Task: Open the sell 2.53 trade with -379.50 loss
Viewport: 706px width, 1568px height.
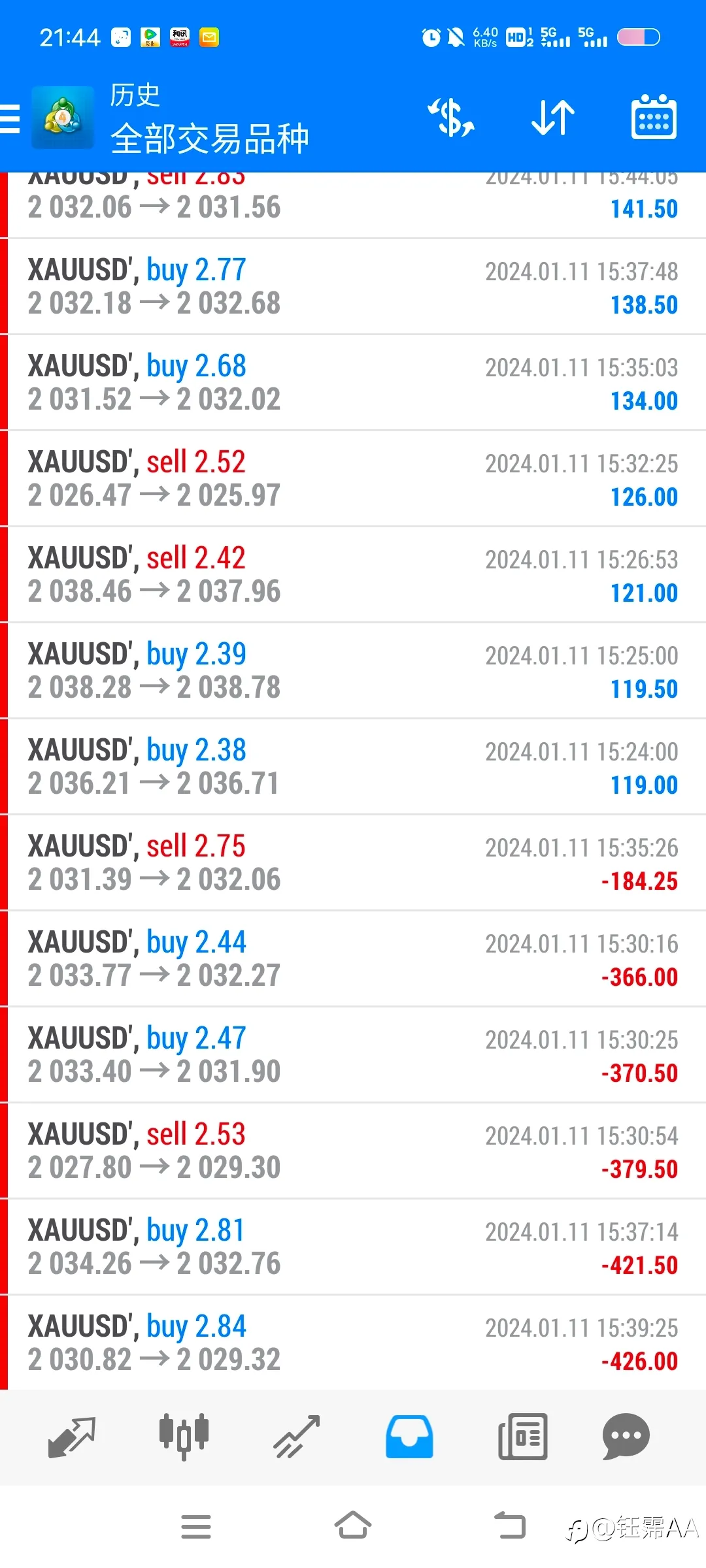Action: click(x=353, y=1151)
